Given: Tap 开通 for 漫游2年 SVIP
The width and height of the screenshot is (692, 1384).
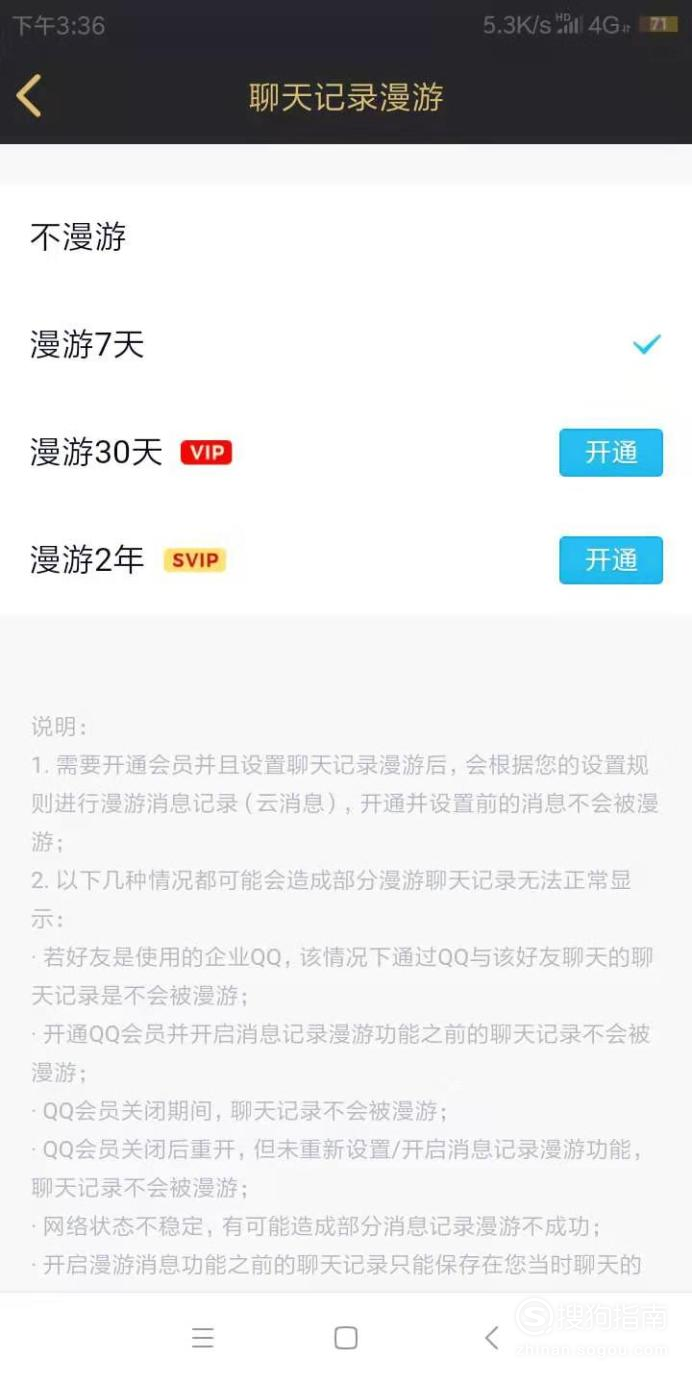Looking at the screenshot, I should [x=610, y=560].
